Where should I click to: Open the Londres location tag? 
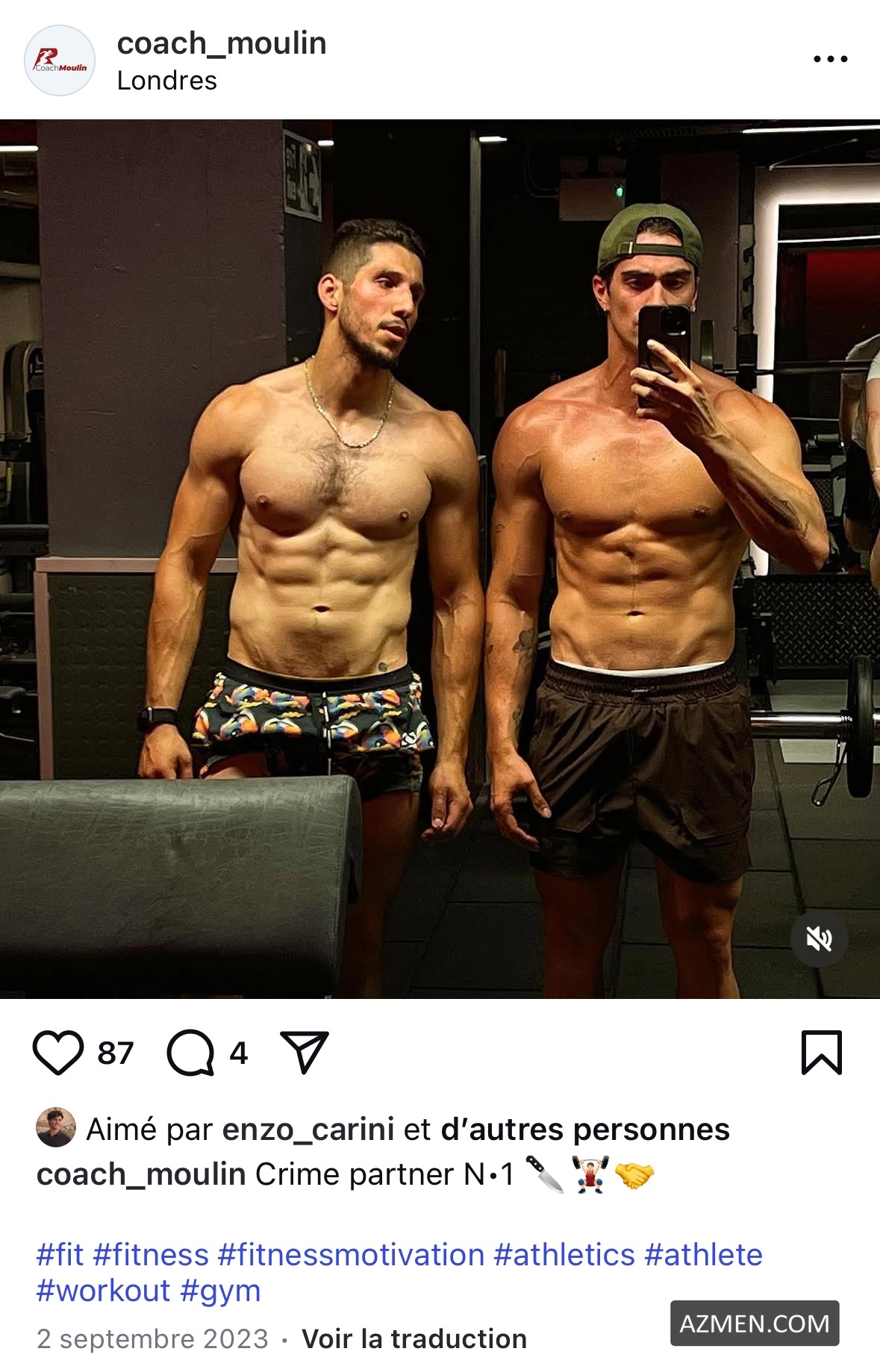tap(166, 81)
